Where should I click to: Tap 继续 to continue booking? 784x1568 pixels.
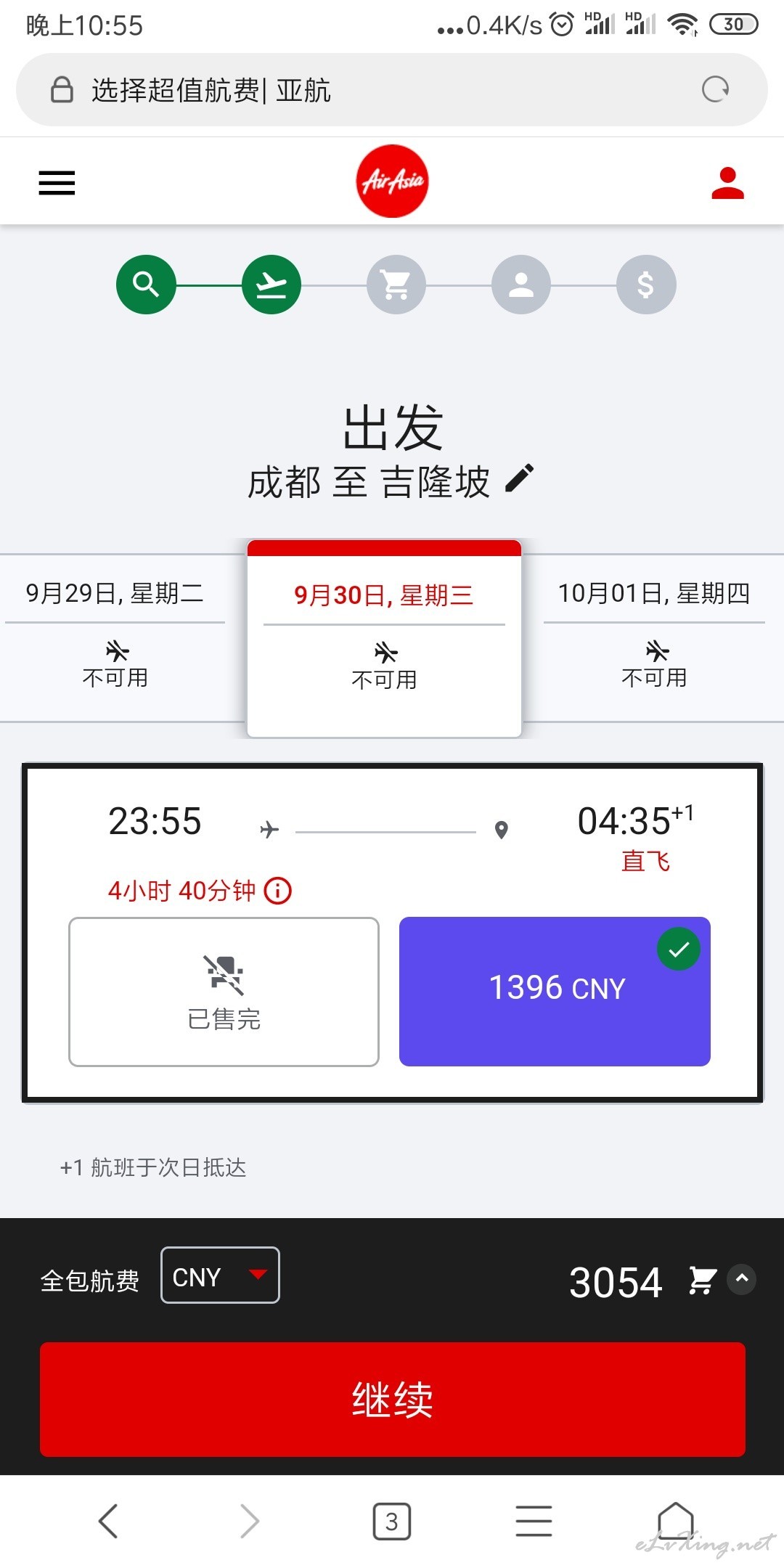tap(393, 1400)
